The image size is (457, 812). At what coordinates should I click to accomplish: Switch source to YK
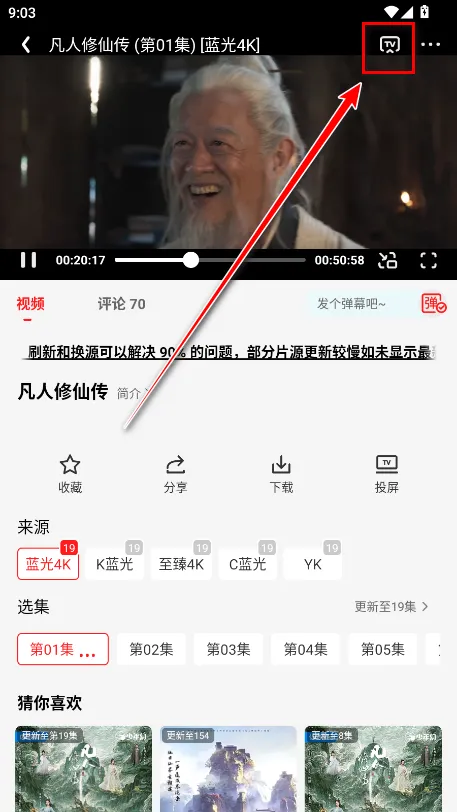point(312,564)
